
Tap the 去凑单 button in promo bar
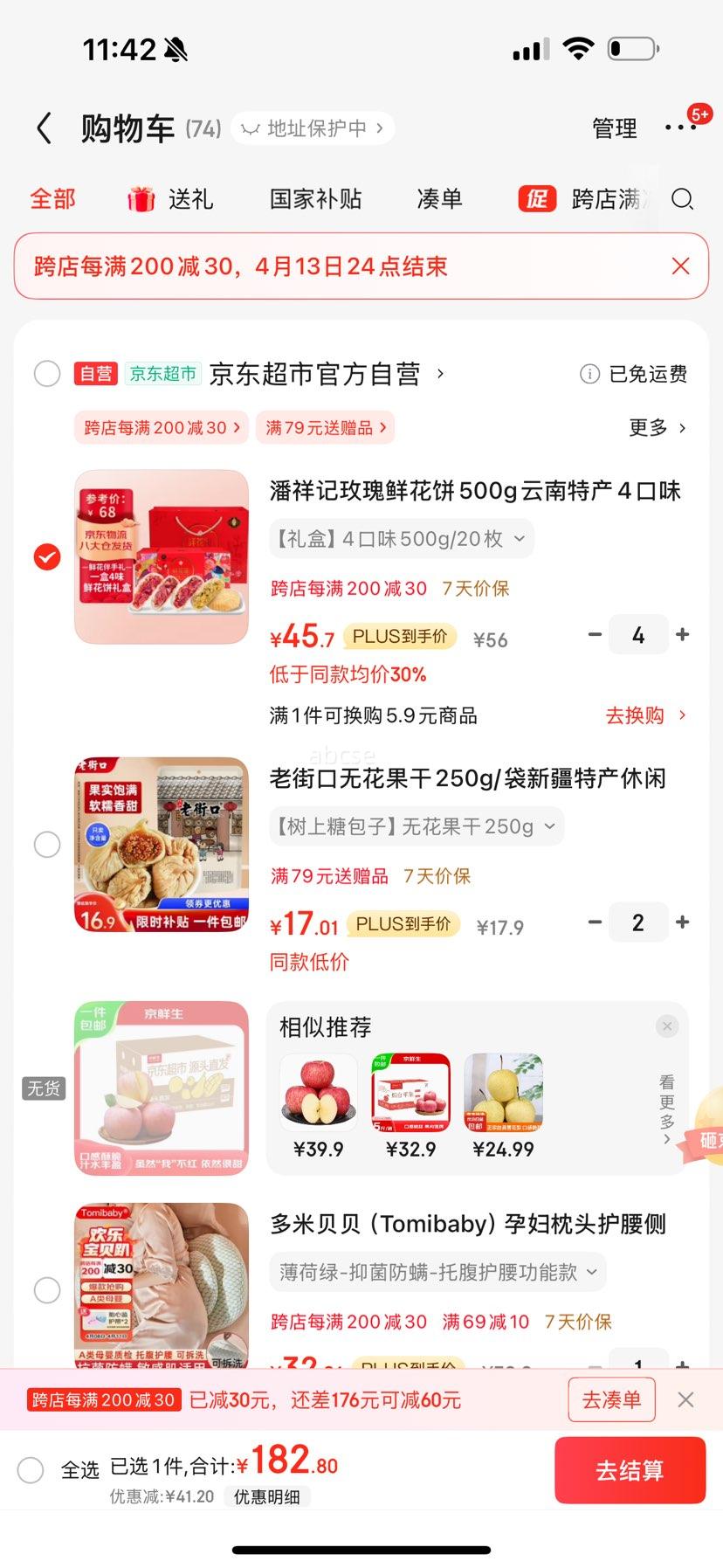[x=611, y=1399]
